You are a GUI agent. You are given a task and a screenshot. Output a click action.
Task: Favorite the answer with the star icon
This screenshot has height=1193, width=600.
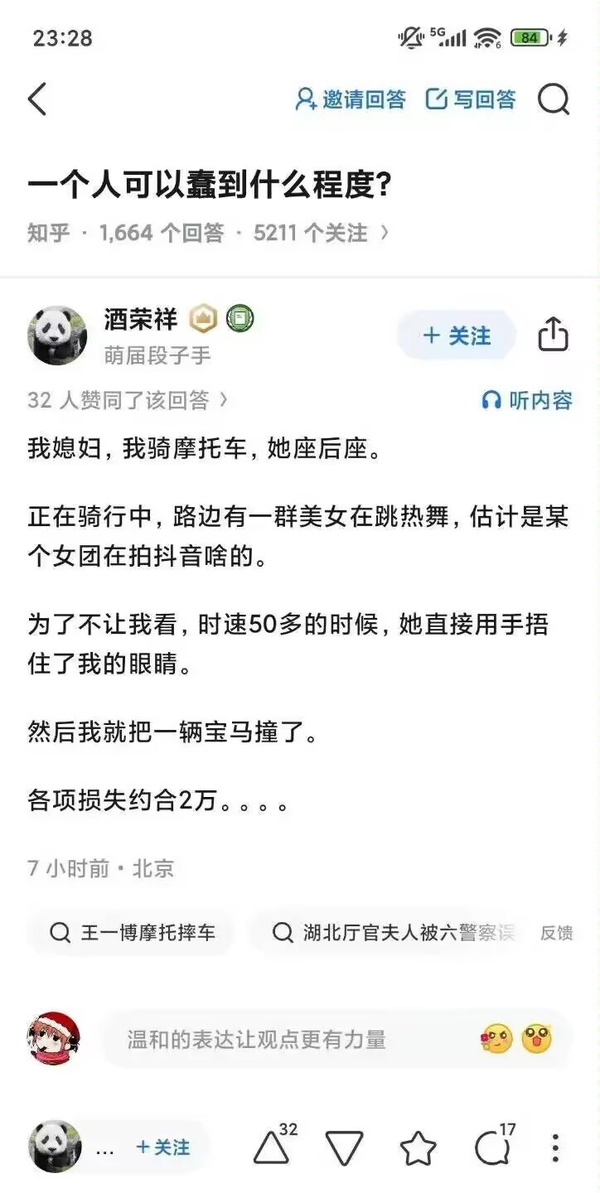pyautogui.click(x=417, y=1147)
